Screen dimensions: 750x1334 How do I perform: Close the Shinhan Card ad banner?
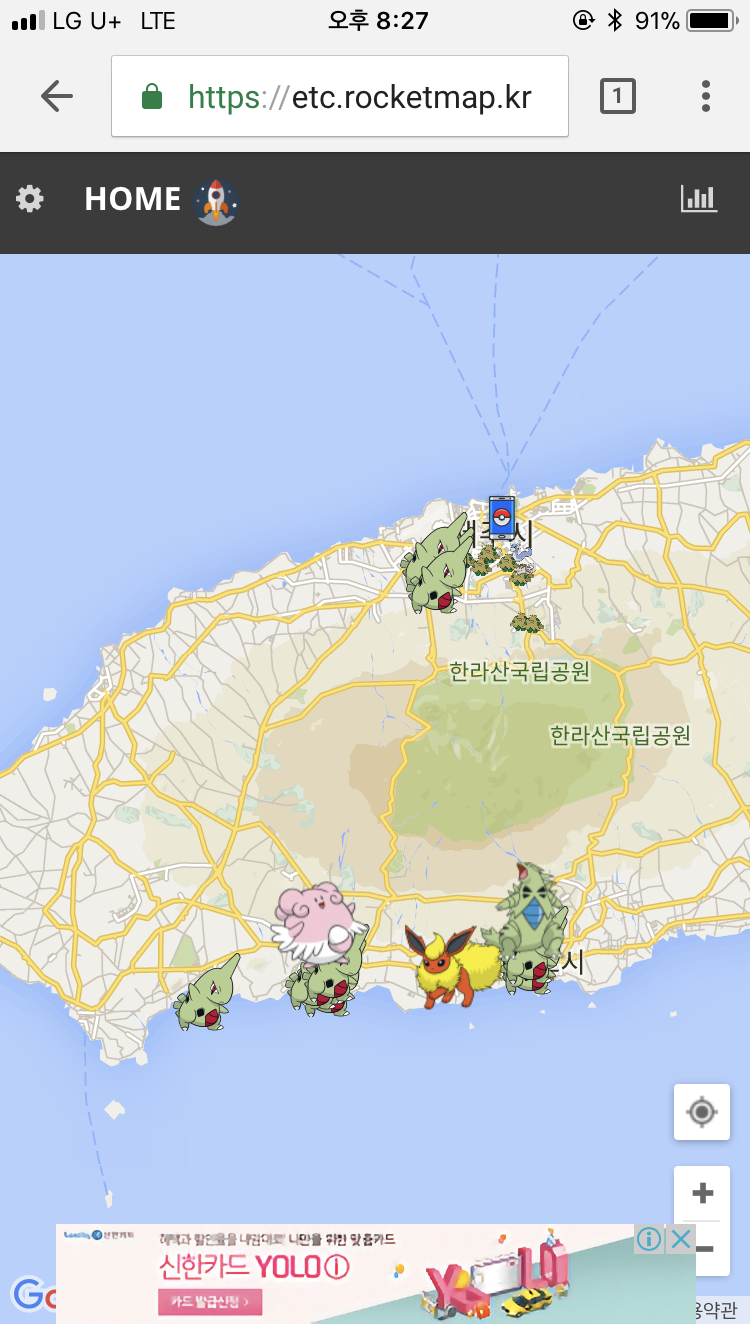click(x=681, y=1240)
